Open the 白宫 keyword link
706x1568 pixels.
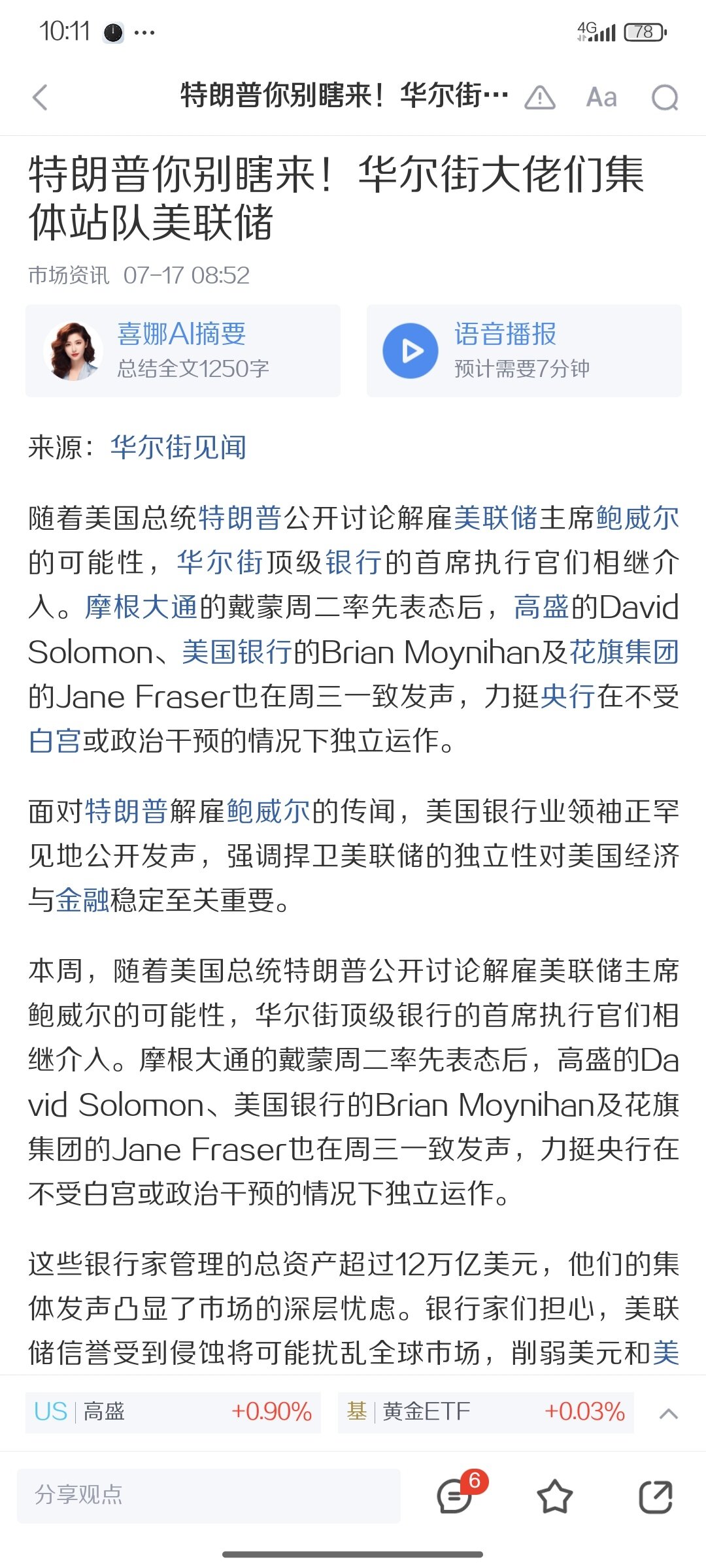pyautogui.click(x=55, y=740)
